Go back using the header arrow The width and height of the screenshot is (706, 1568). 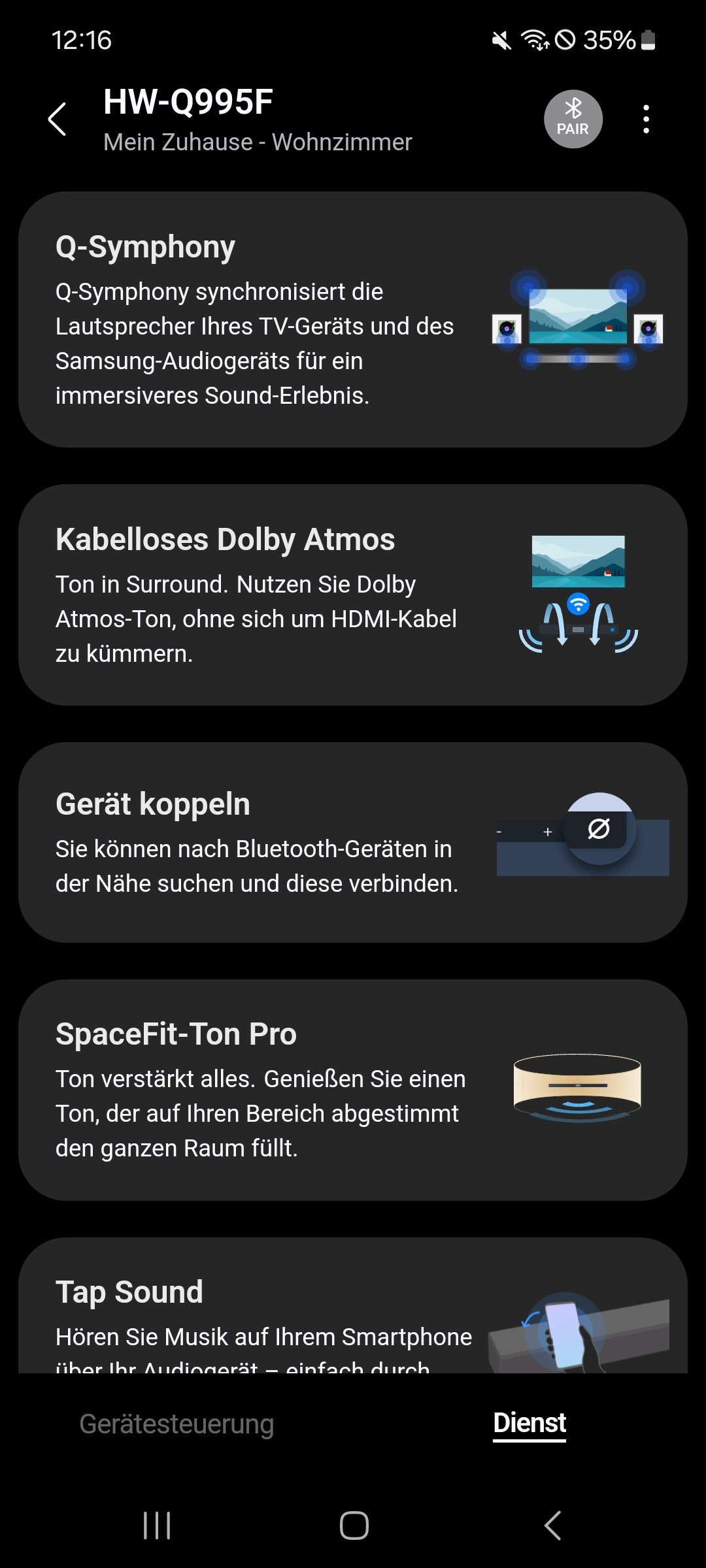coord(58,120)
